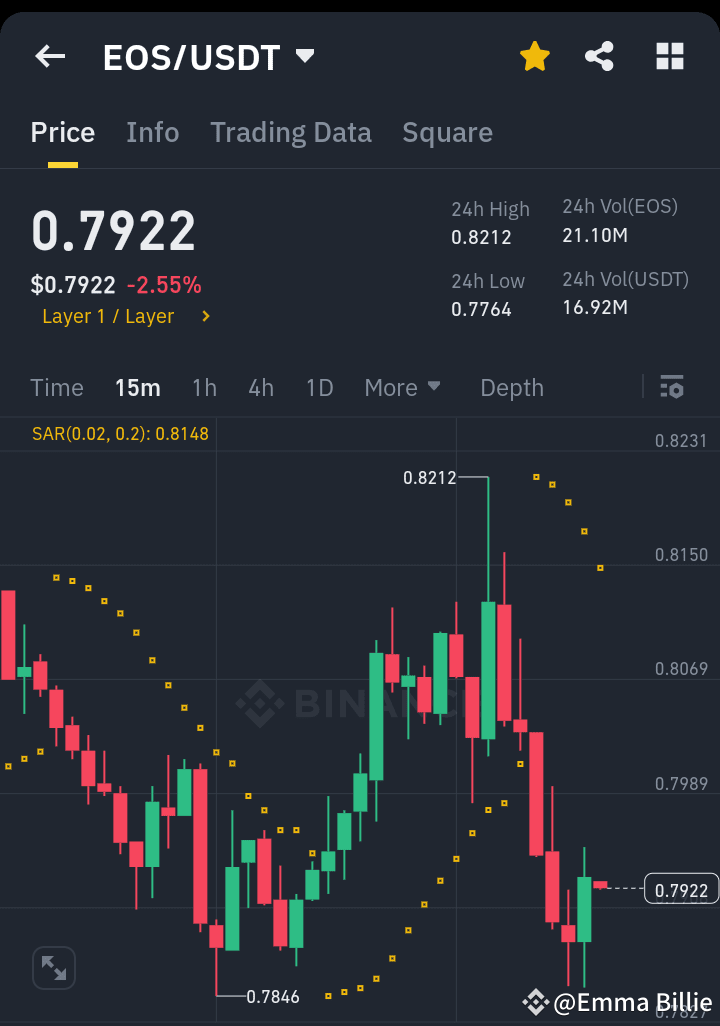
Task: Switch to the Trading Data tab
Action: pos(290,131)
